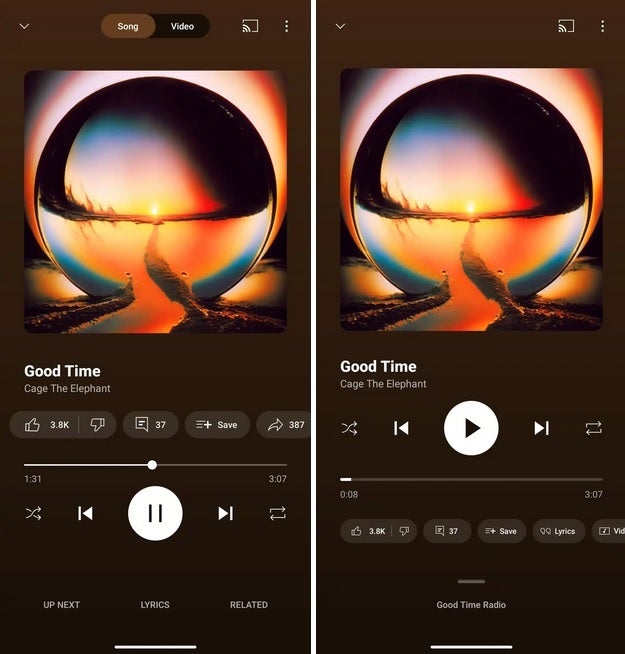The image size is (625, 654).
Task: Select the Song mode
Action: tap(128, 26)
